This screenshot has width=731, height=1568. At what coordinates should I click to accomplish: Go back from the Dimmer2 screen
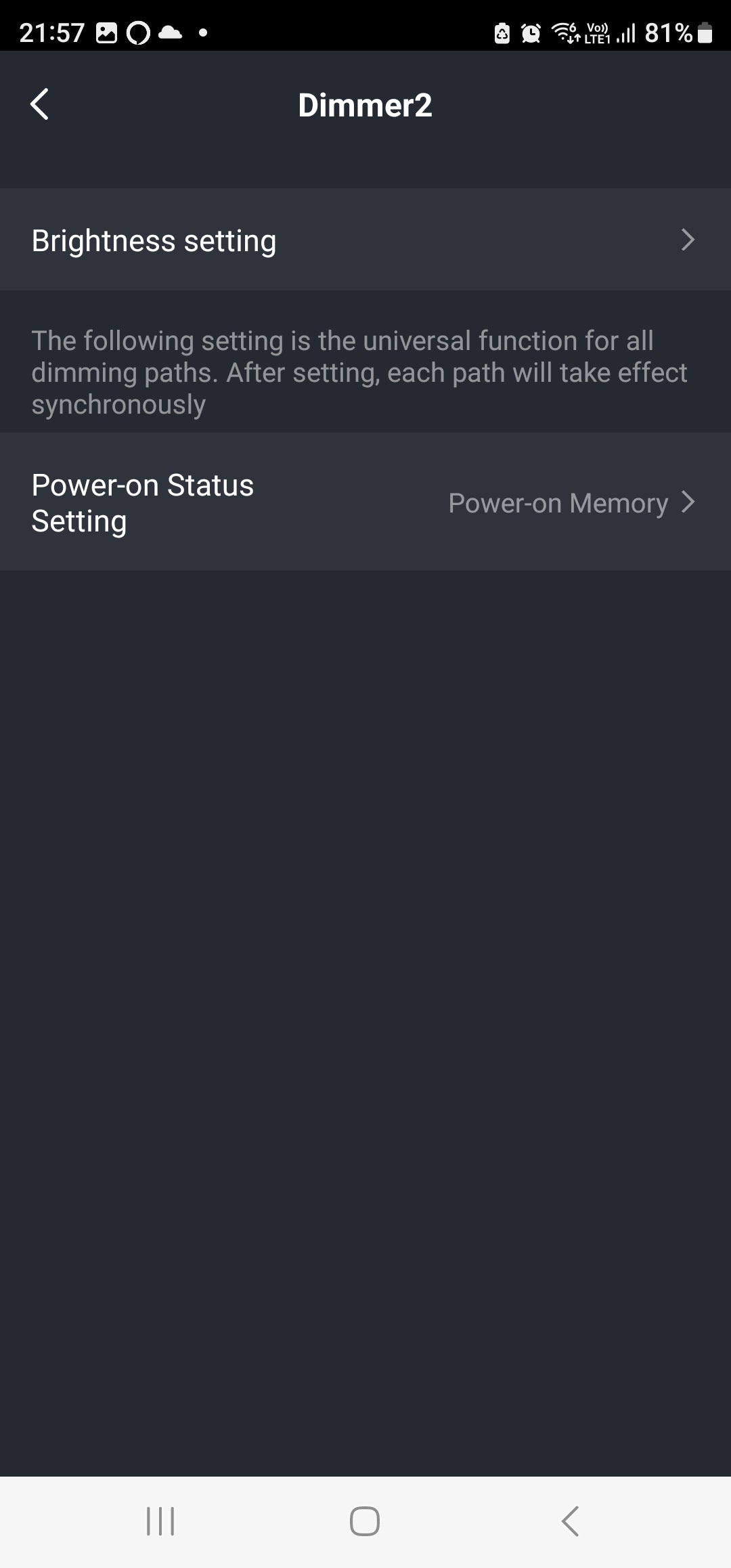coord(40,104)
